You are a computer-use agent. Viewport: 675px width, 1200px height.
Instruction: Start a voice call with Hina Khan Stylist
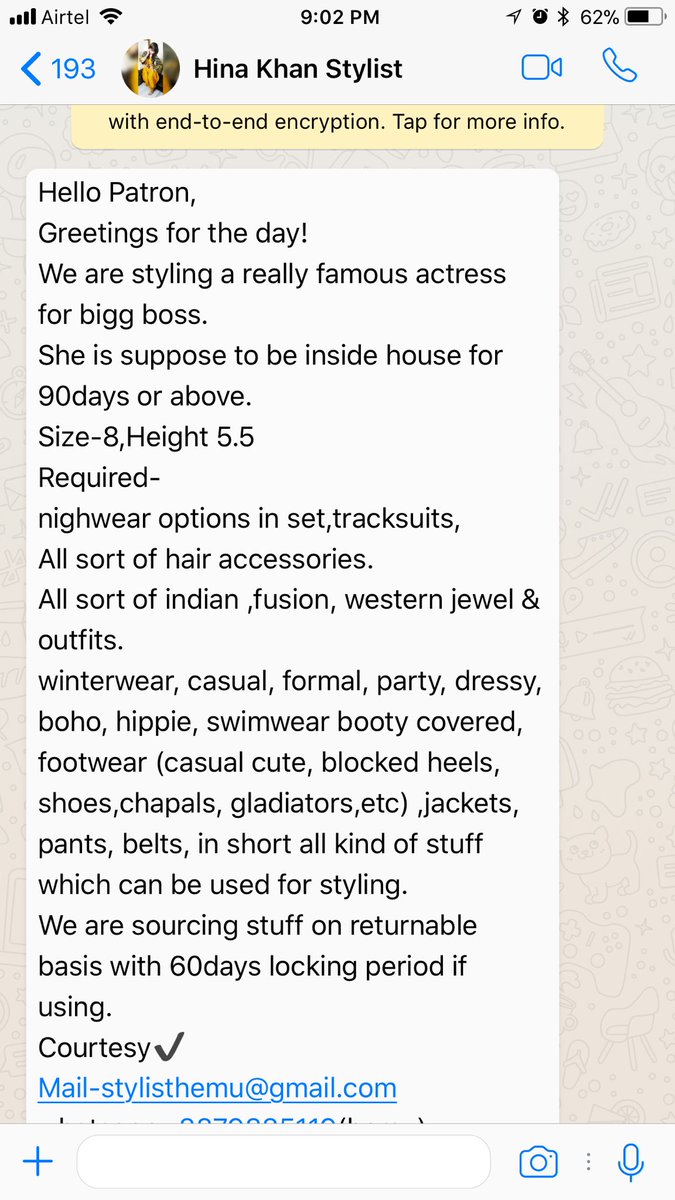tap(620, 67)
